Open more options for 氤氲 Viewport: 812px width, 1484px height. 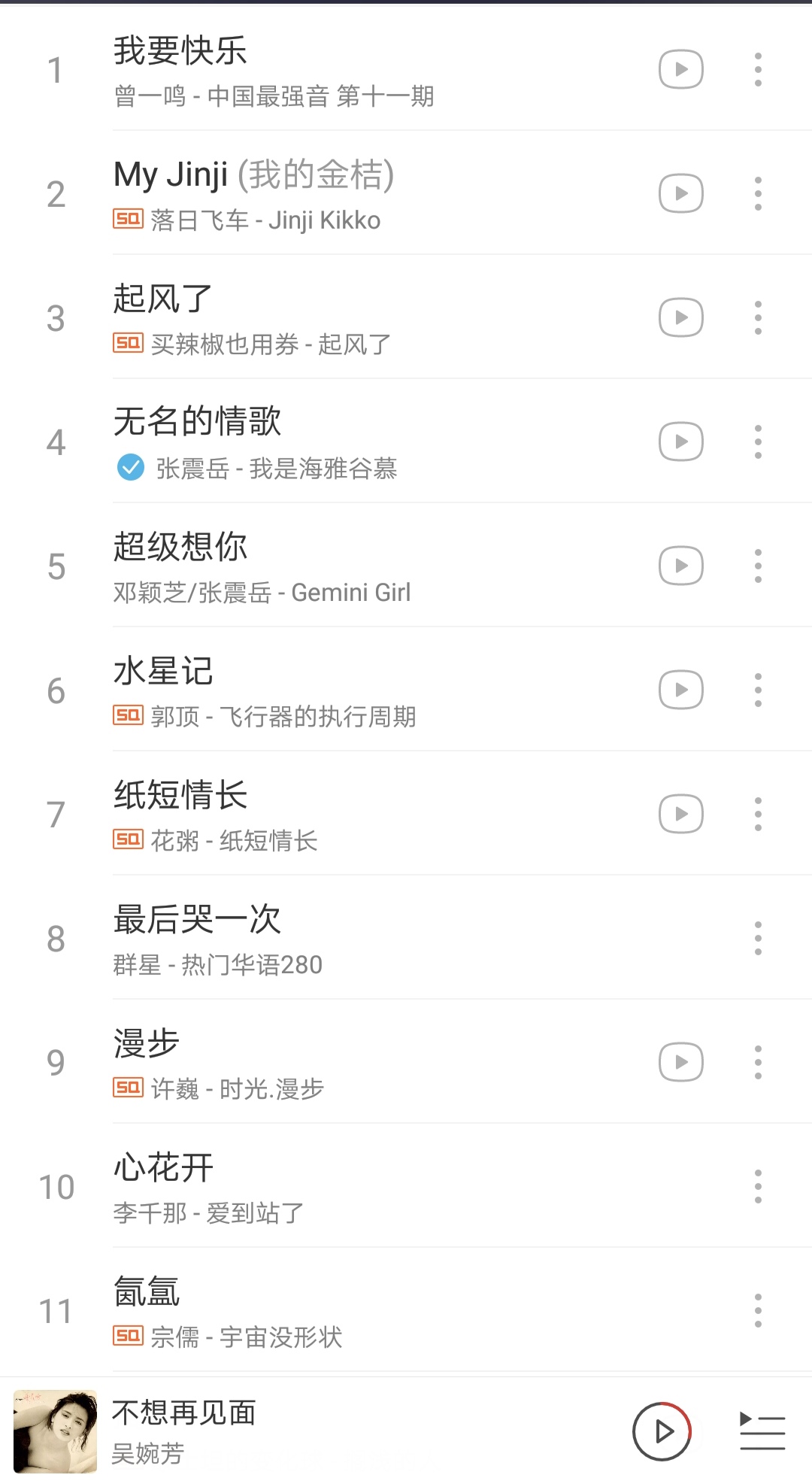[758, 1310]
